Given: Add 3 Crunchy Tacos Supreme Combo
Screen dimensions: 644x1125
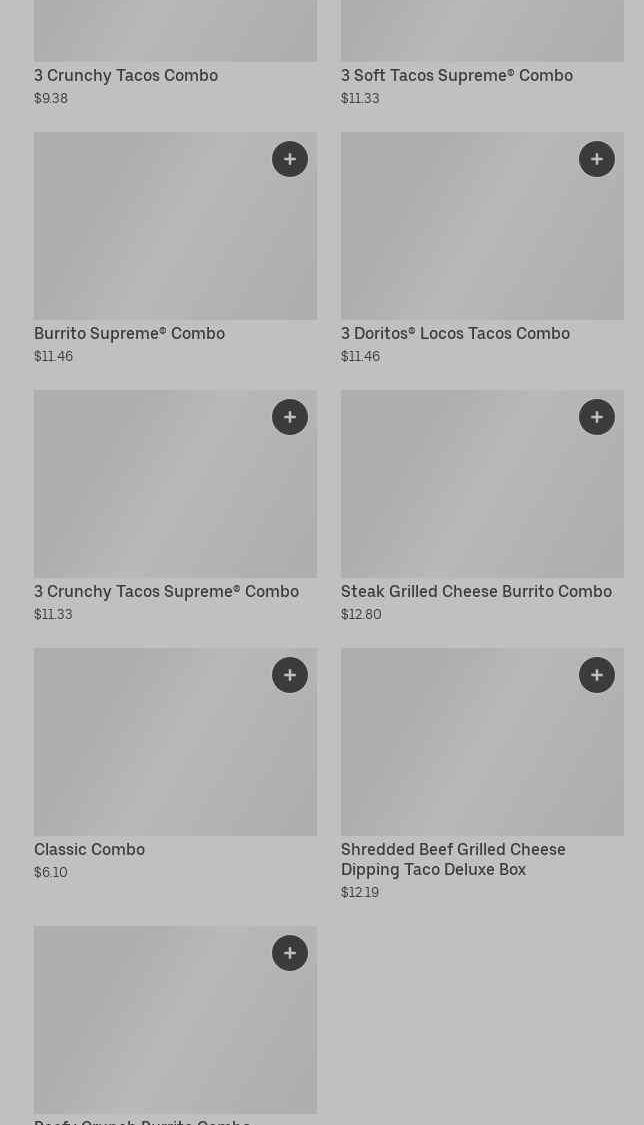Looking at the screenshot, I should 290,417.
